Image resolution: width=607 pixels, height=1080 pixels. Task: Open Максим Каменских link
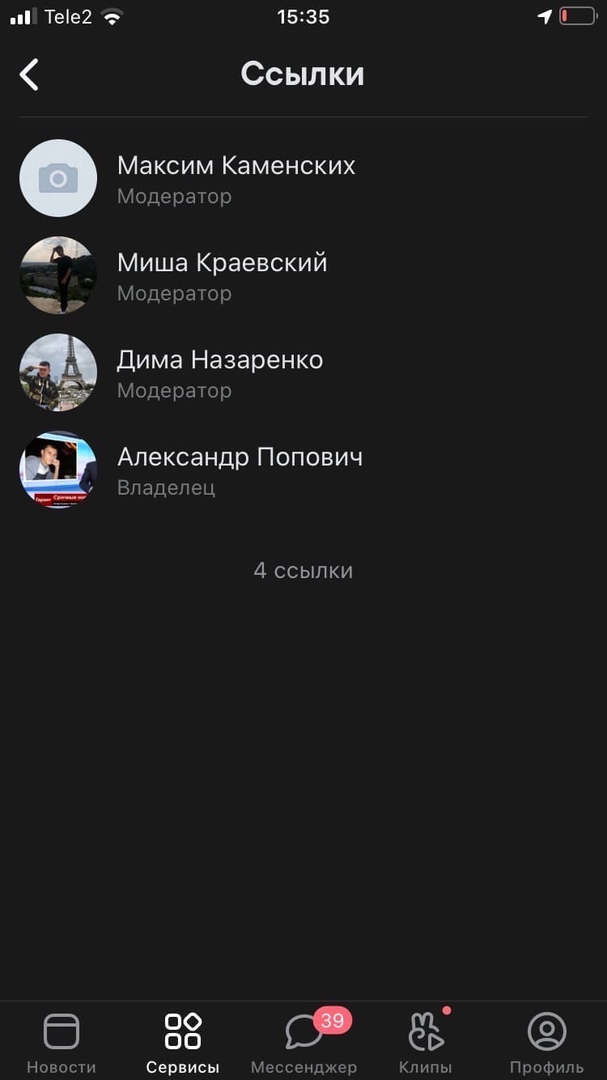[x=235, y=178]
